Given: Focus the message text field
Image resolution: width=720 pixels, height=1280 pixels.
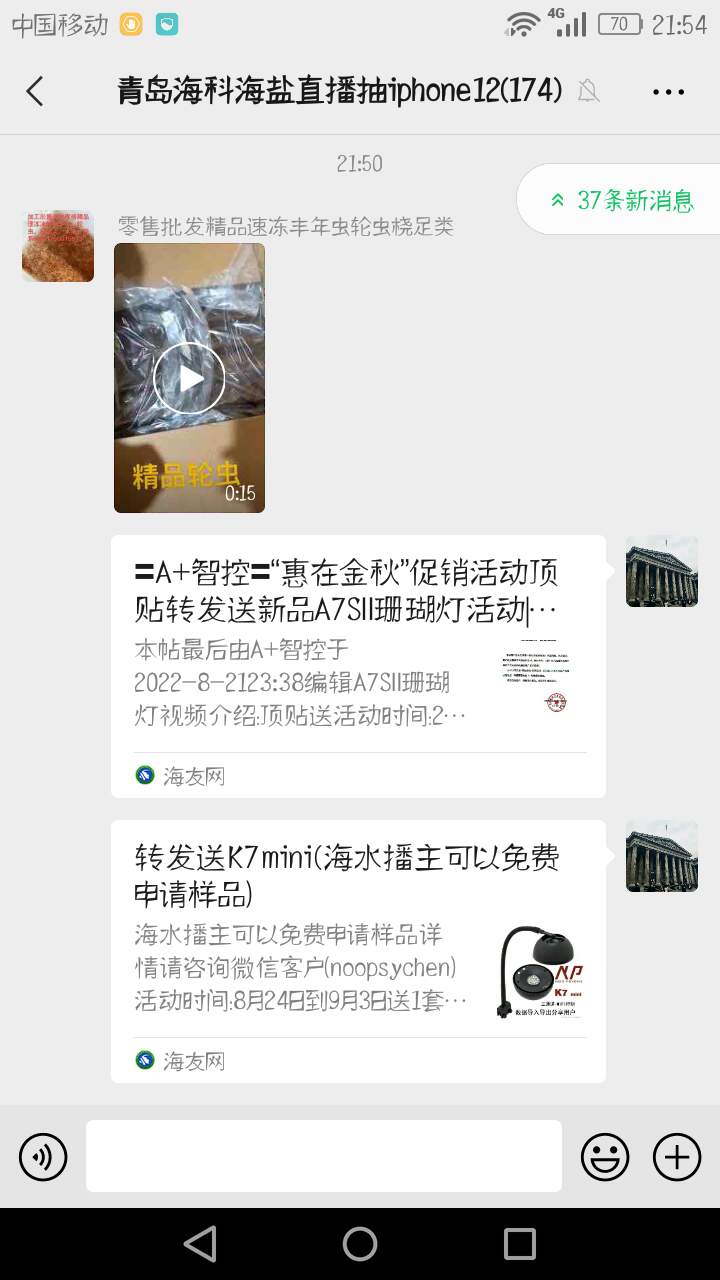Looking at the screenshot, I should [323, 1156].
